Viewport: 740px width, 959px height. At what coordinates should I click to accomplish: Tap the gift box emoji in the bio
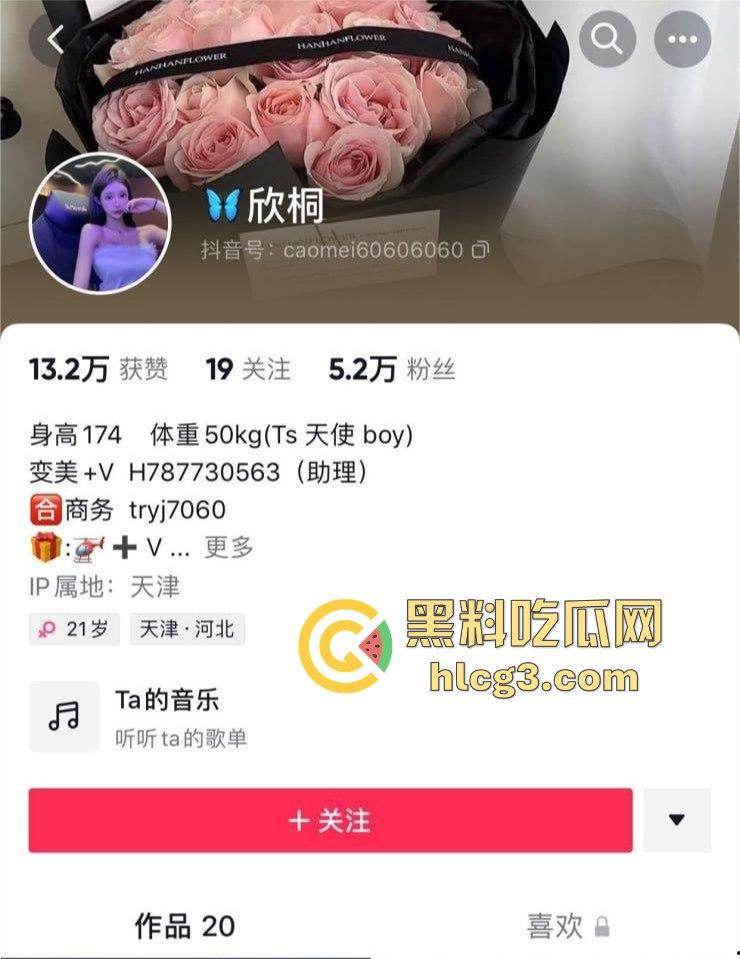39,548
